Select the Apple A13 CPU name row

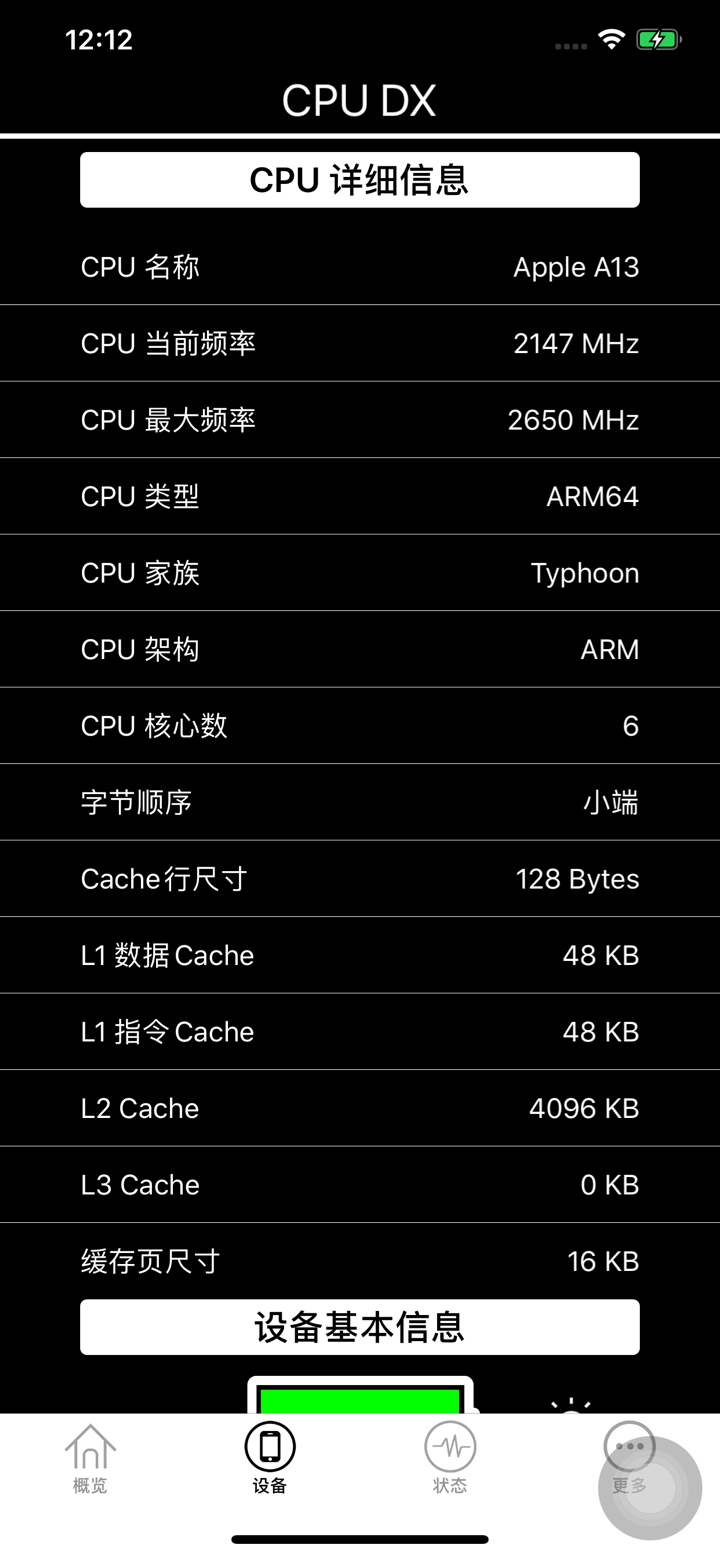point(360,267)
